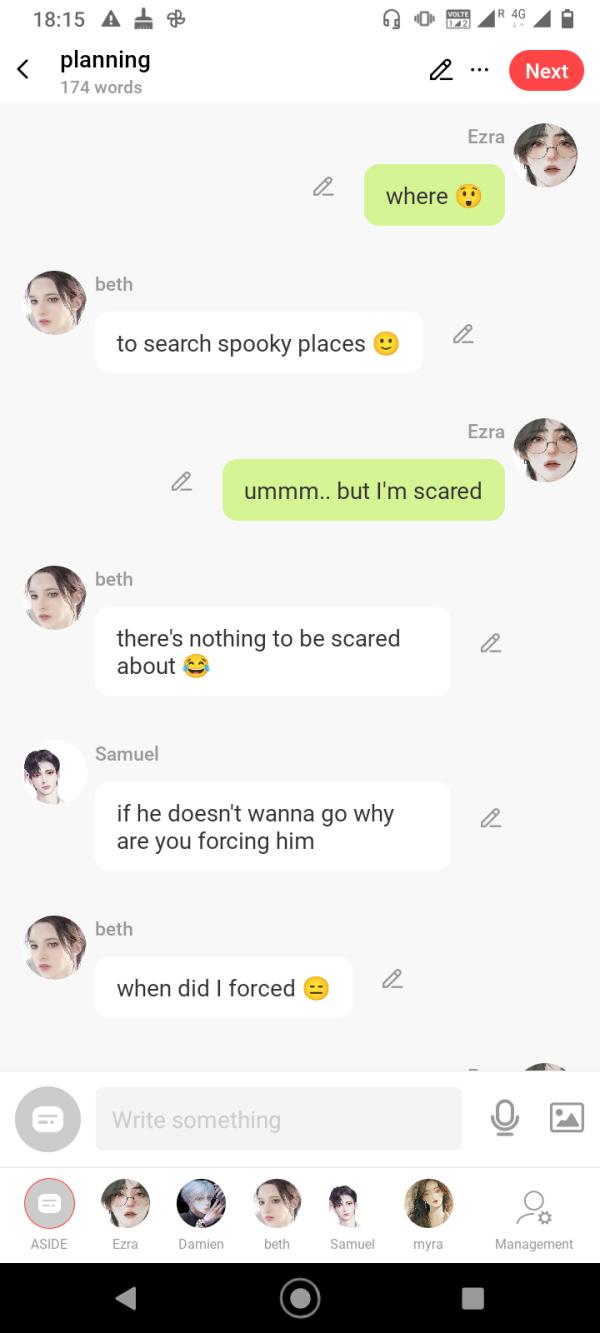This screenshot has height=1333, width=600.
Task: Choose Samuel as the speaking character
Action: [x=352, y=1203]
